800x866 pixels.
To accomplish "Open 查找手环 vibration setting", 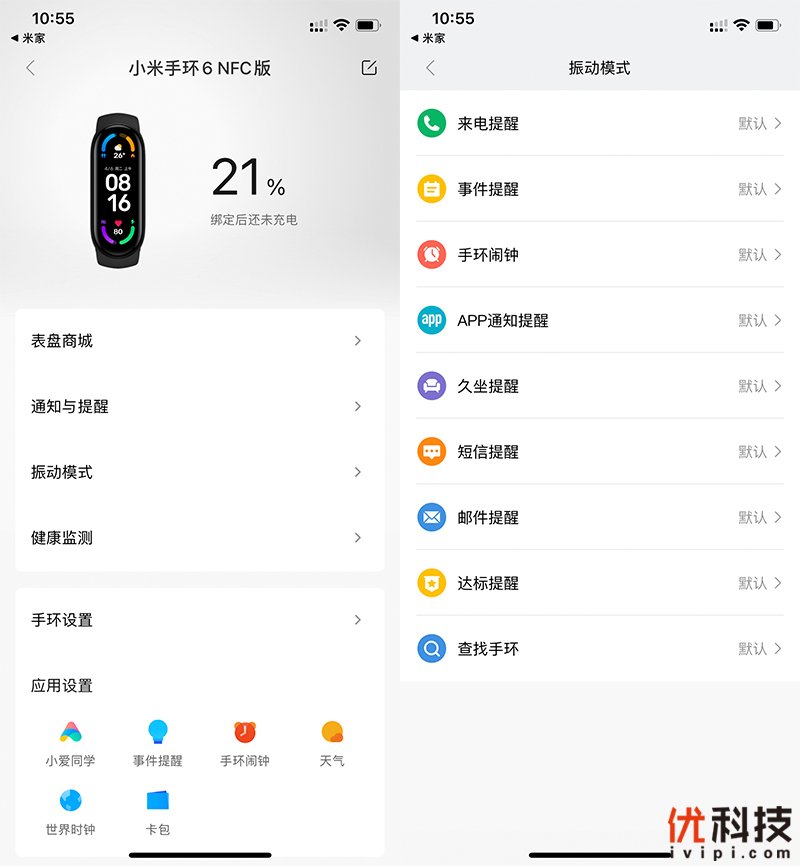I will (600, 649).
